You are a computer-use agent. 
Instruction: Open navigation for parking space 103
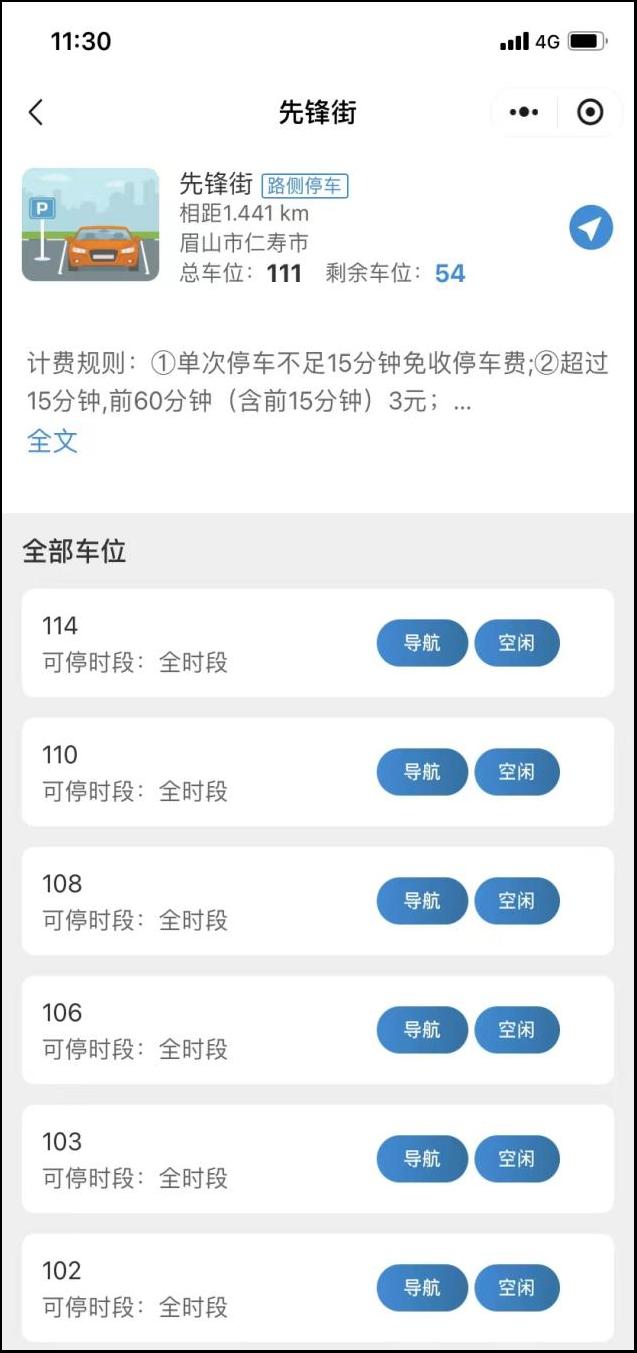point(422,1159)
